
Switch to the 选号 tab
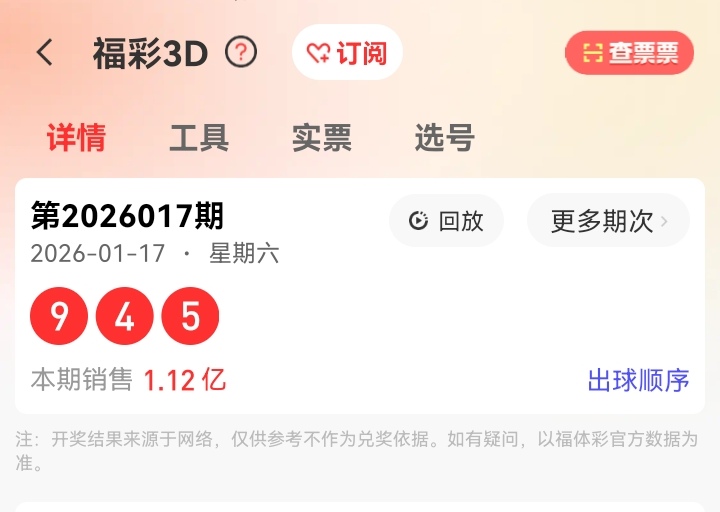pyautogui.click(x=444, y=138)
